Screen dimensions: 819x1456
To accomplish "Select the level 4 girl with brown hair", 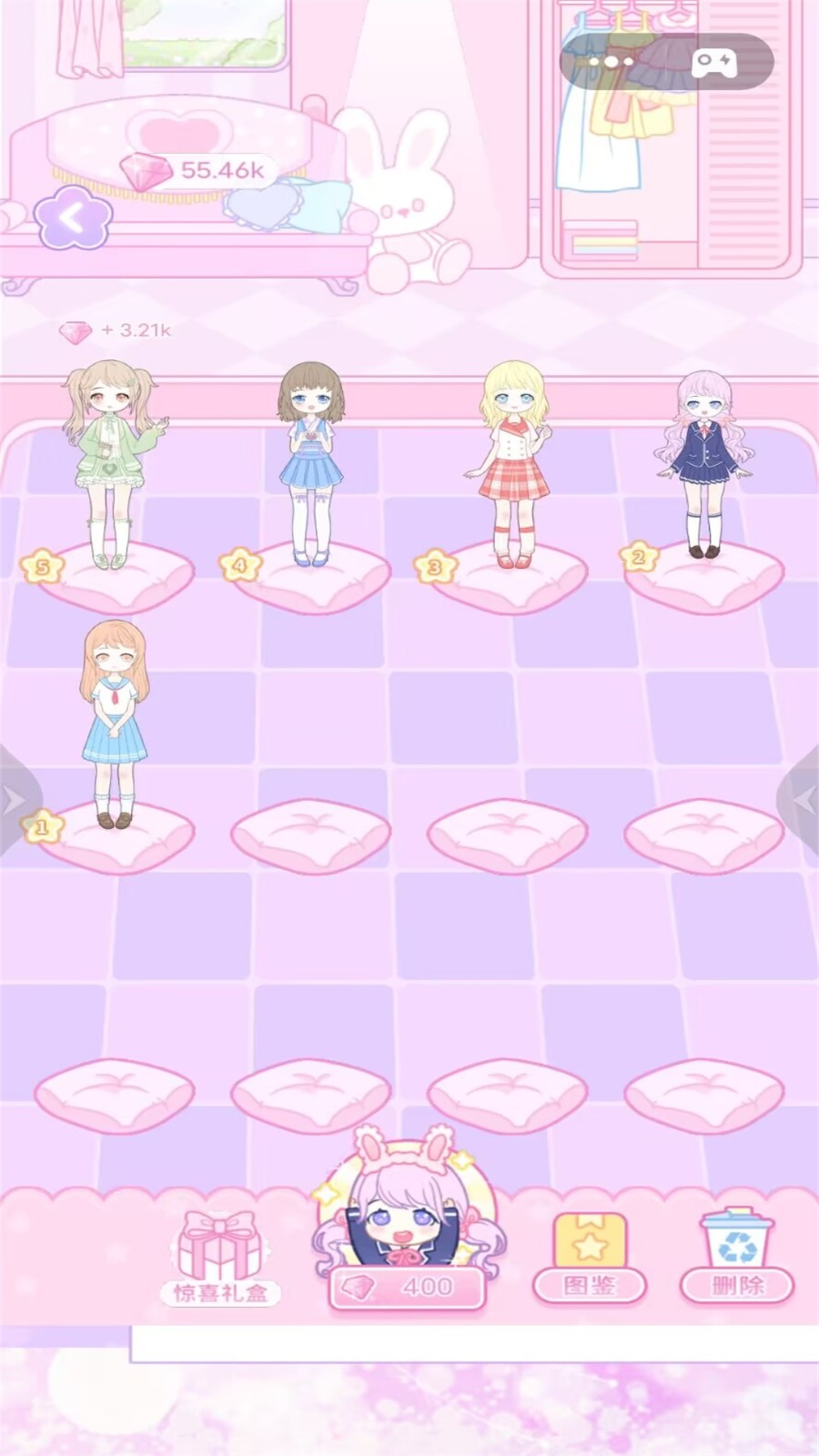I will coord(311,460).
